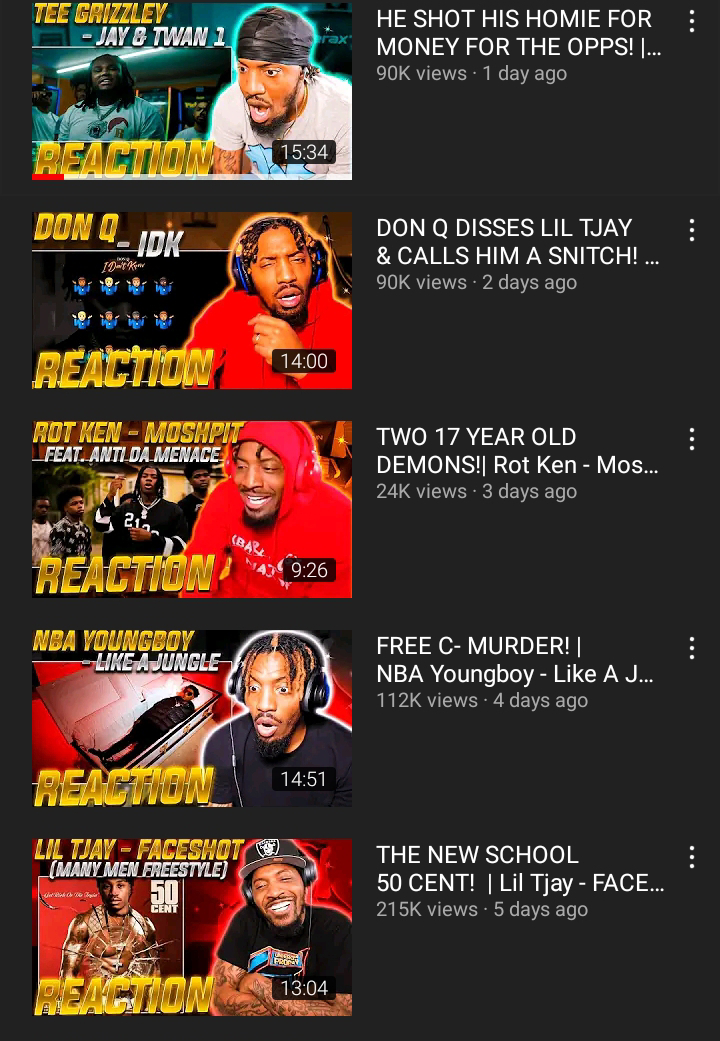Screen dimensions: 720x1041
Task: Open three-dot menu for 'FREE C- MURDER!' video
Action: (691, 648)
